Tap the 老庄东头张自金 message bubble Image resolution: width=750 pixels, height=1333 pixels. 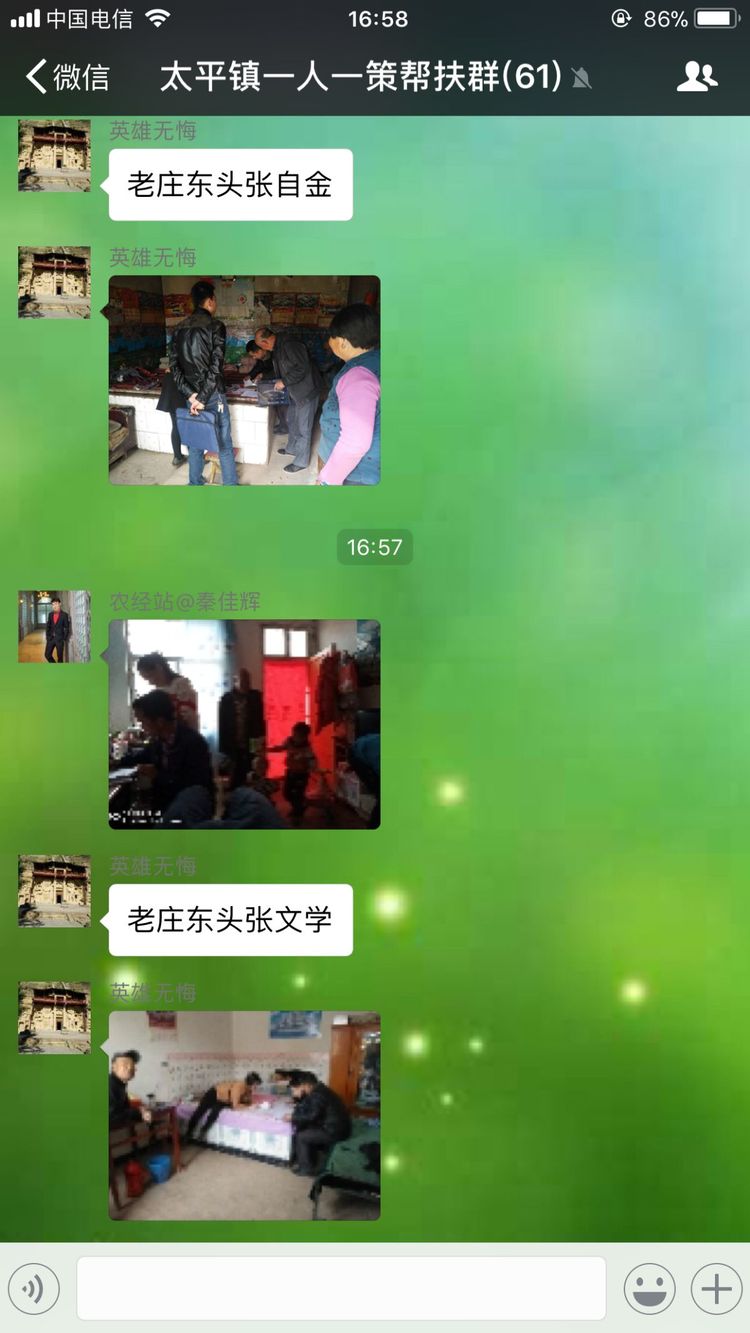[x=230, y=185]
